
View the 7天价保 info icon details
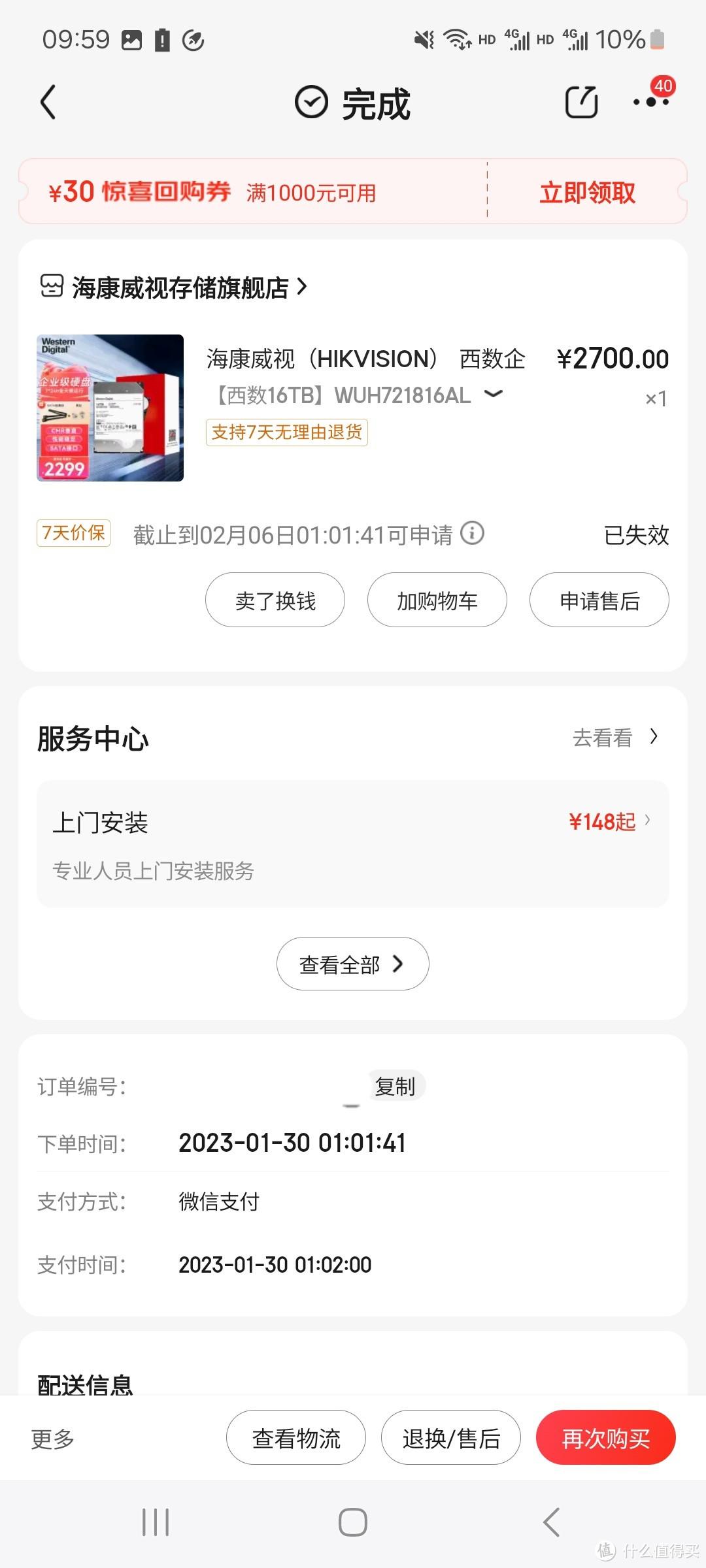point(472,533)
